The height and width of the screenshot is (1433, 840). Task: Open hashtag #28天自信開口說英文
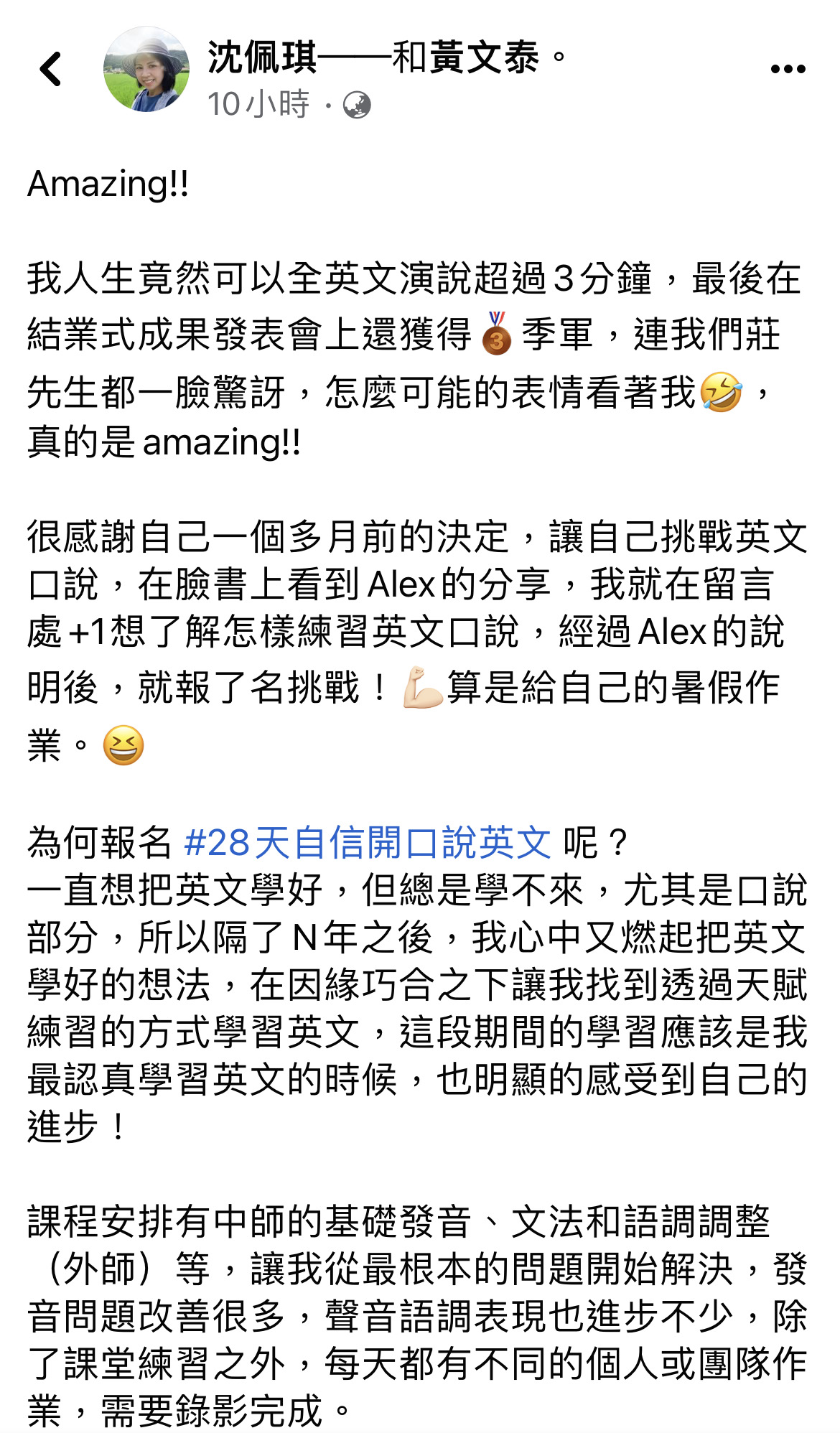point(368,843)
